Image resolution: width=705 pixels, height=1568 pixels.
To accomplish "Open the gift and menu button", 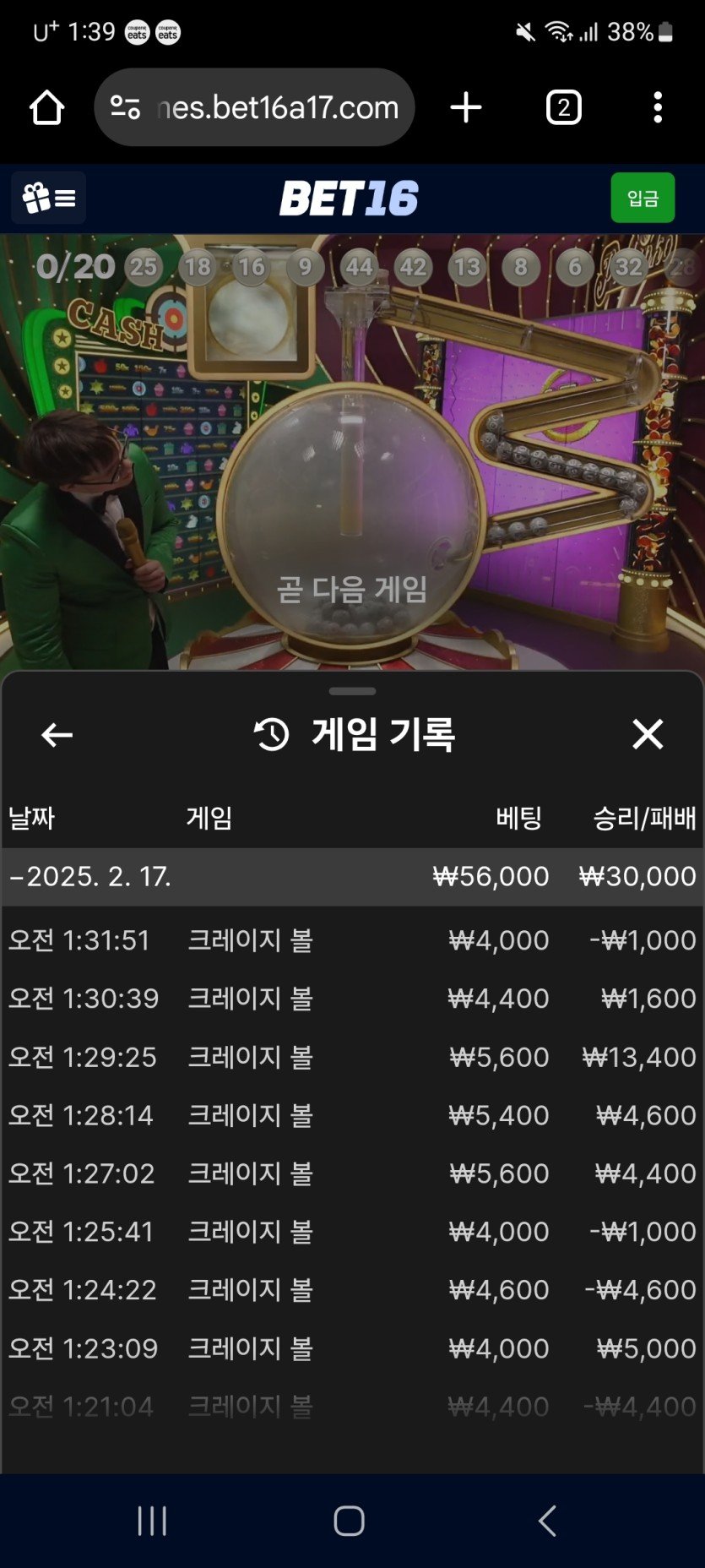I will 48,198.
